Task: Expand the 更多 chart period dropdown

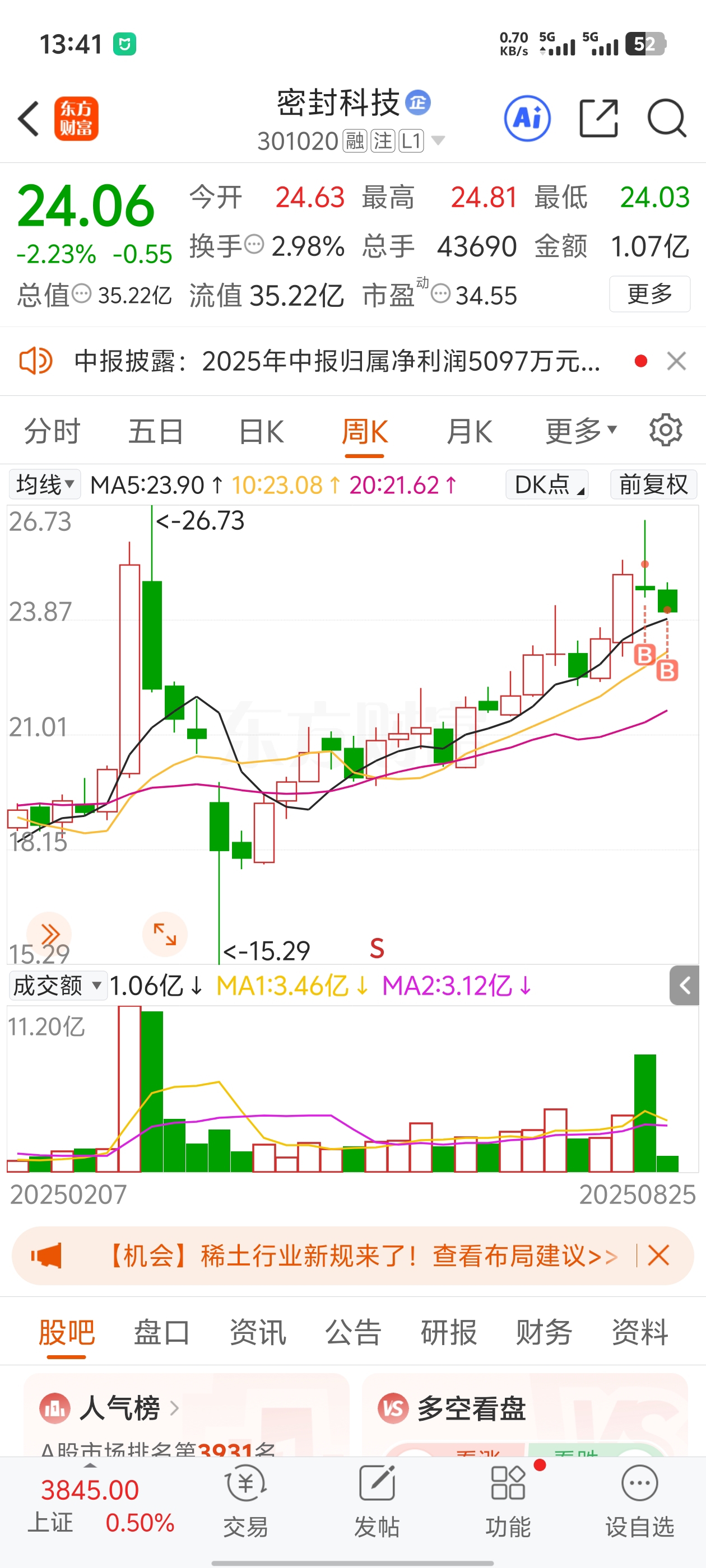Action: pyautogui.click(x=581, y=432)
